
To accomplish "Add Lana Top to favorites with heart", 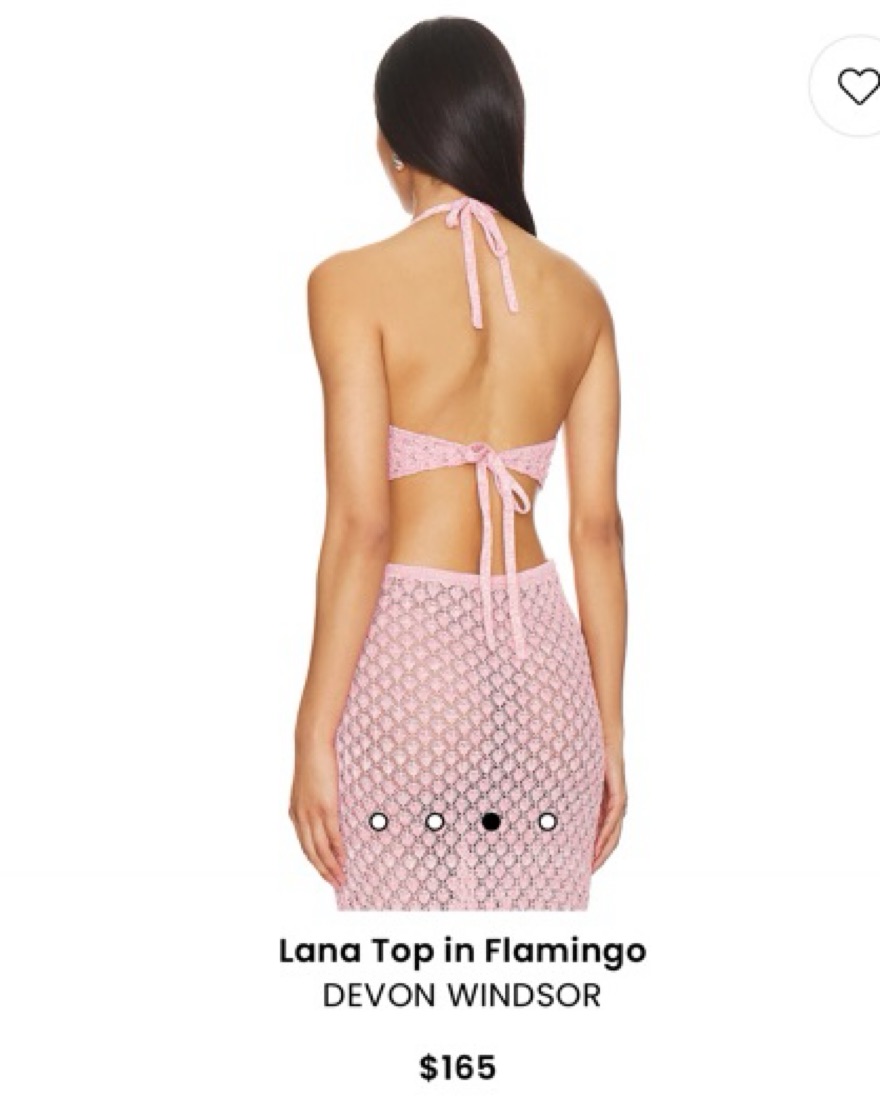I will (x=857, y=87).
